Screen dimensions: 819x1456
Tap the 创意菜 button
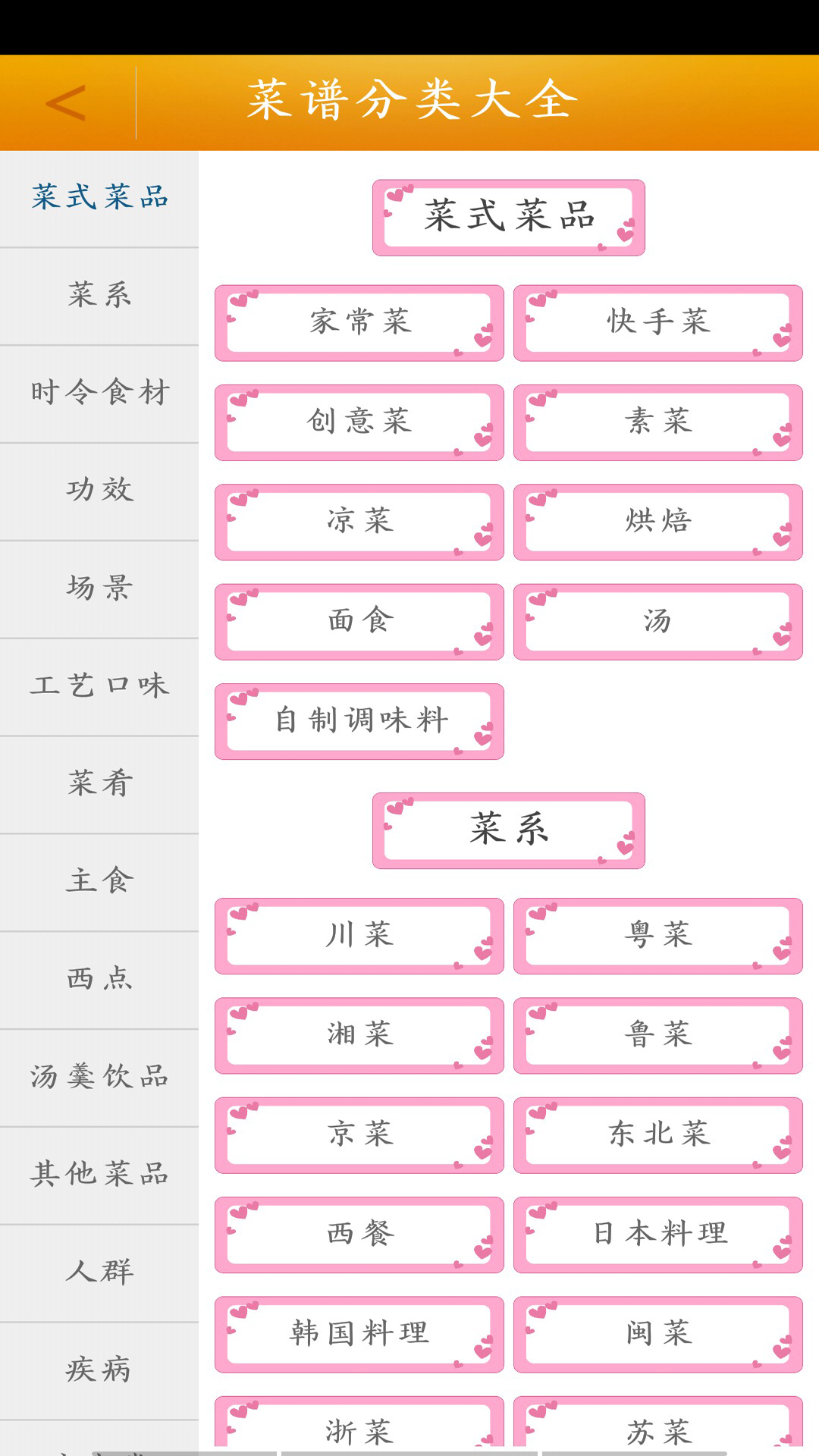click(x=359, y=422)
